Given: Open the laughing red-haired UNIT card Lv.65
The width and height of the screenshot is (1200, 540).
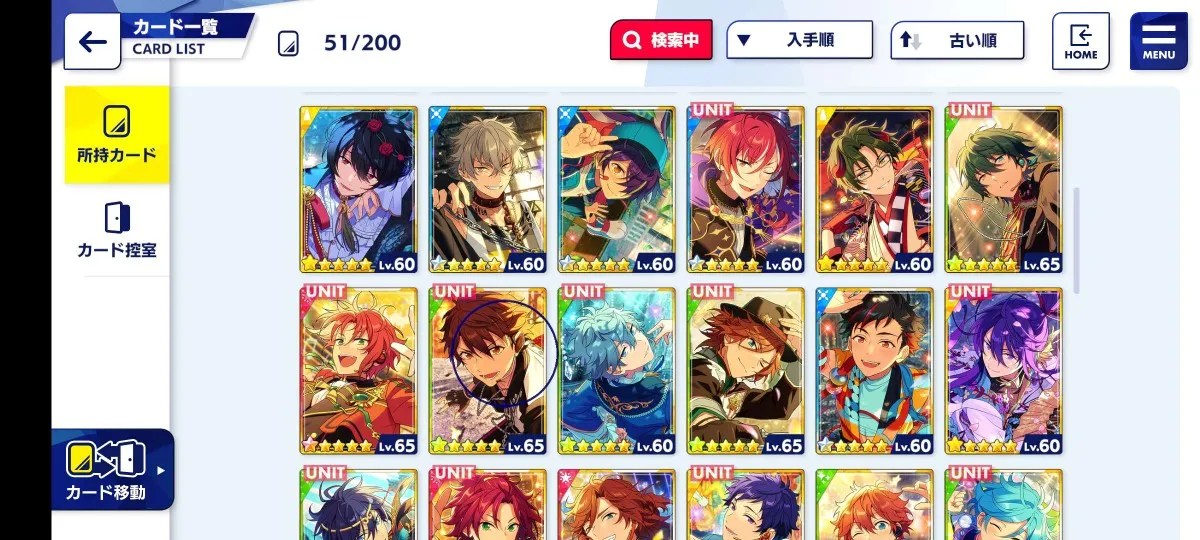Looking at the screenshot, I should 358,371.
